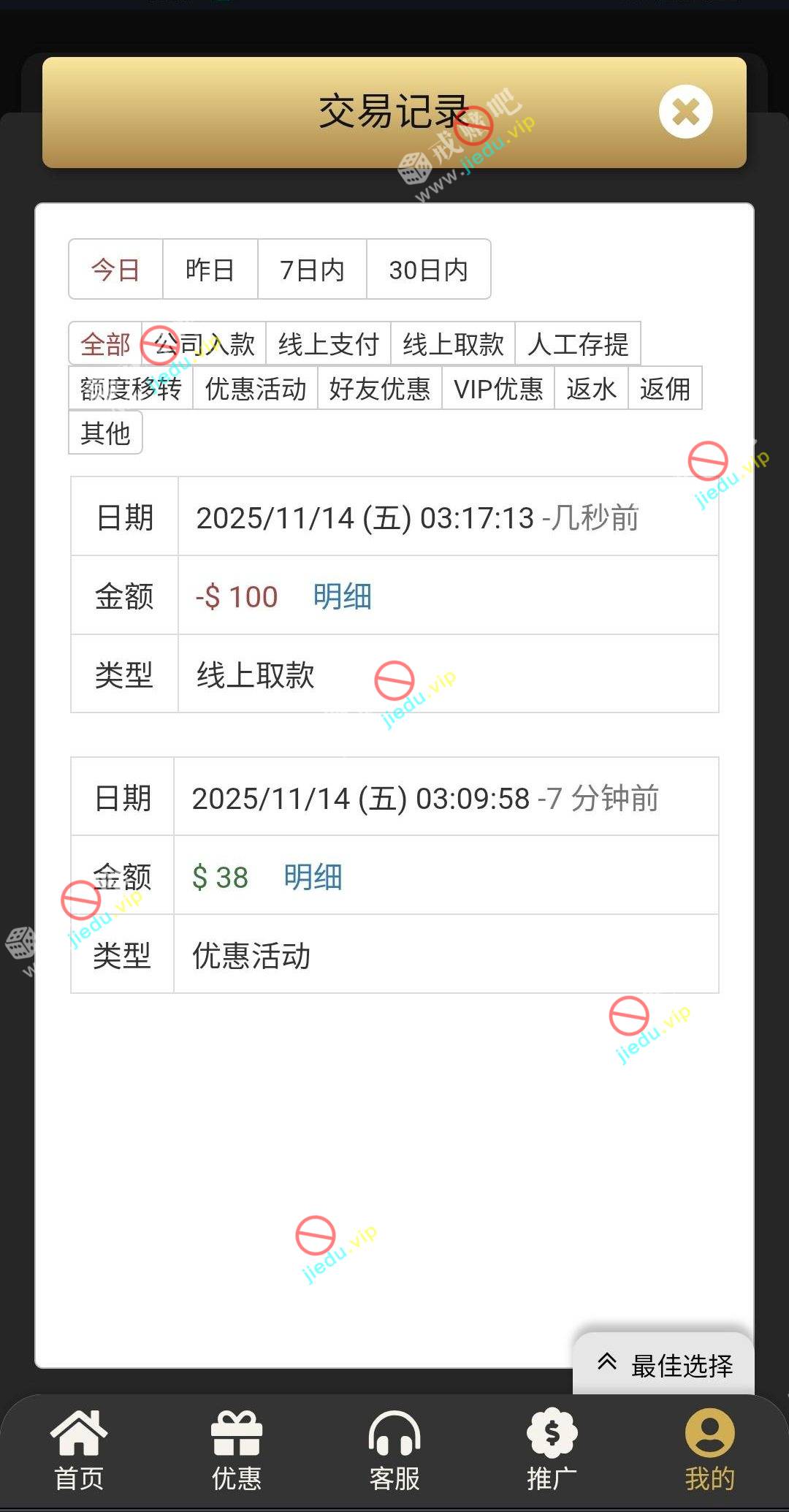Go to the 首页 tab
The image size is (789, 1512).
[79, 1451]
